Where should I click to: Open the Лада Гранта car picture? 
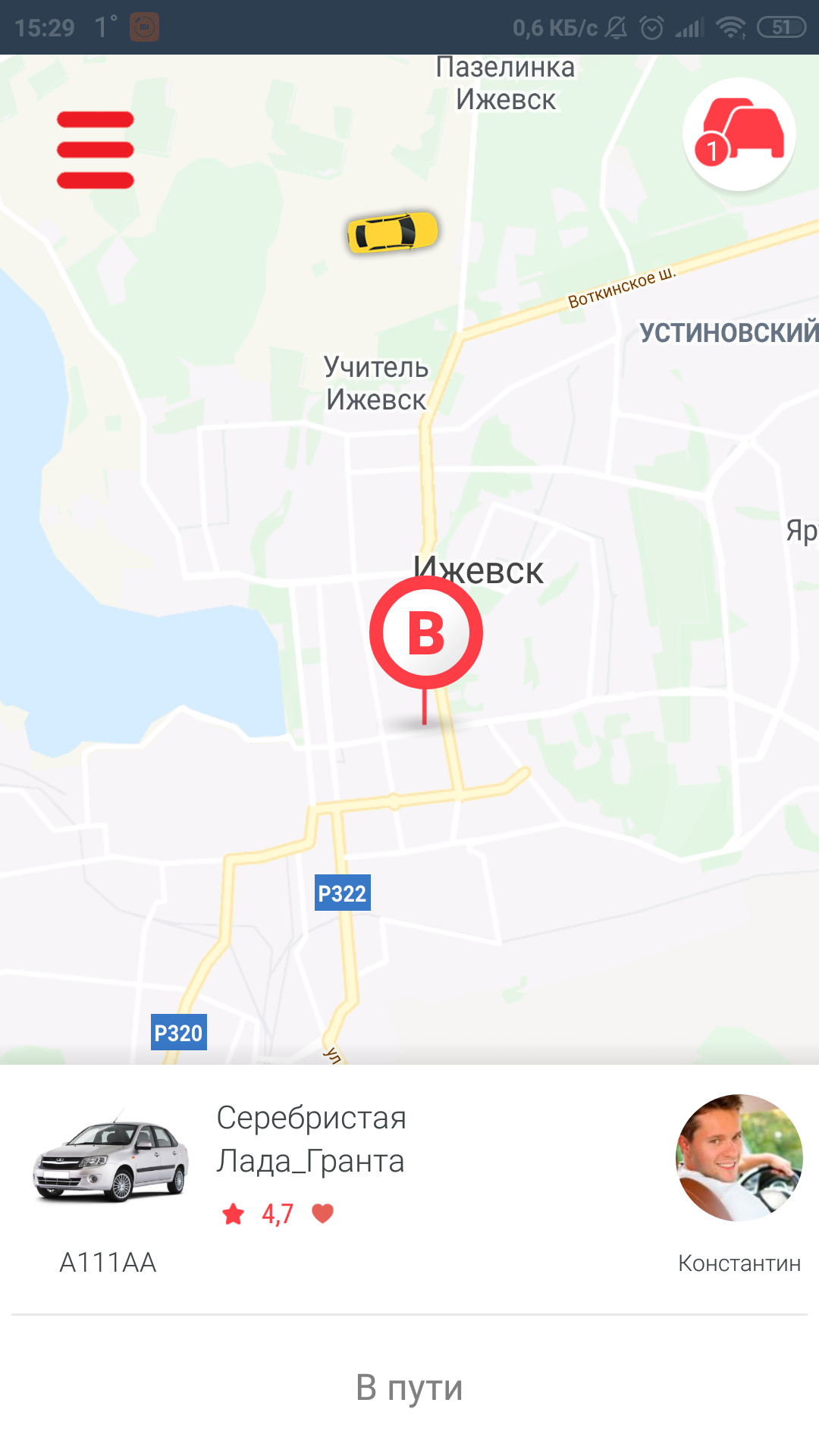coord(111,1159)
